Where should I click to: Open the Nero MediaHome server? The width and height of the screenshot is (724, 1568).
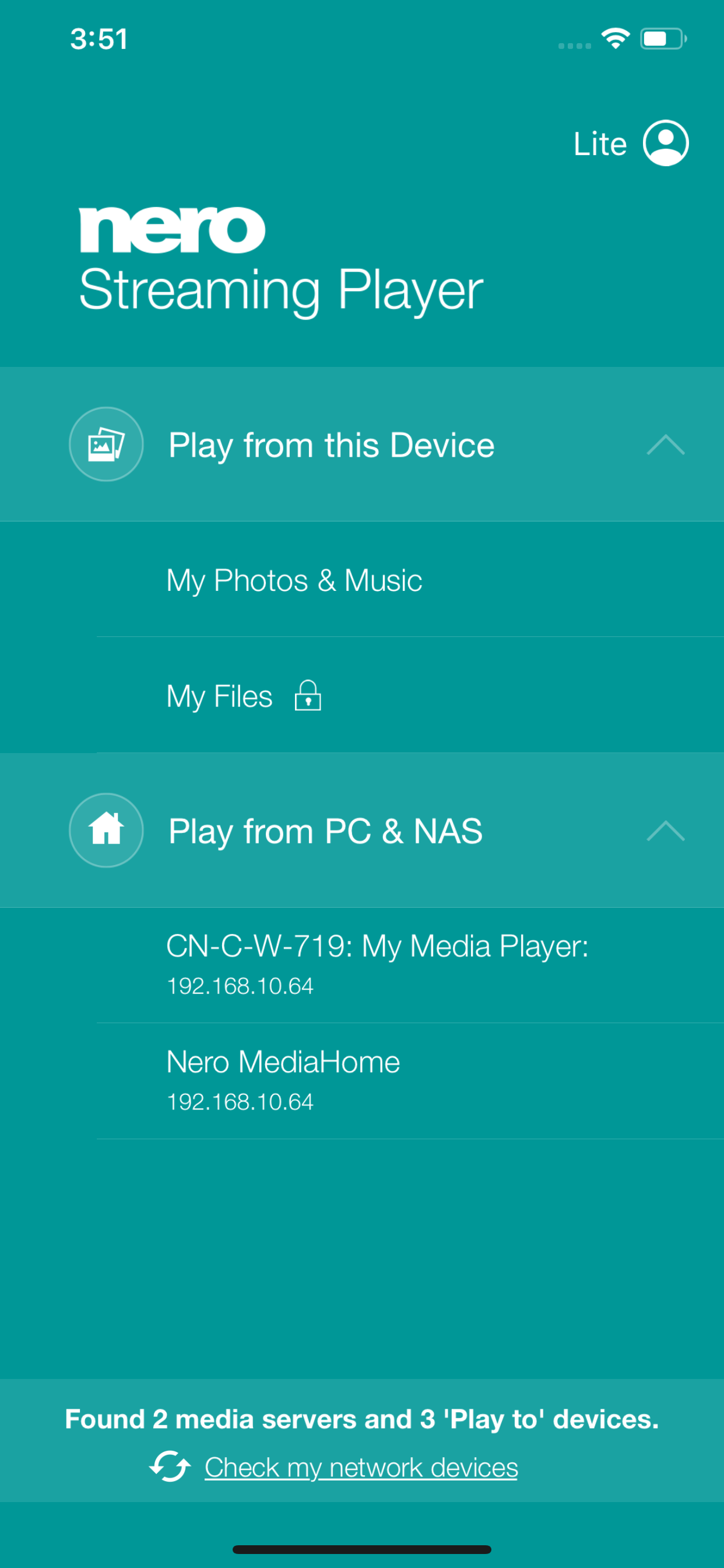click(362, 1081)
